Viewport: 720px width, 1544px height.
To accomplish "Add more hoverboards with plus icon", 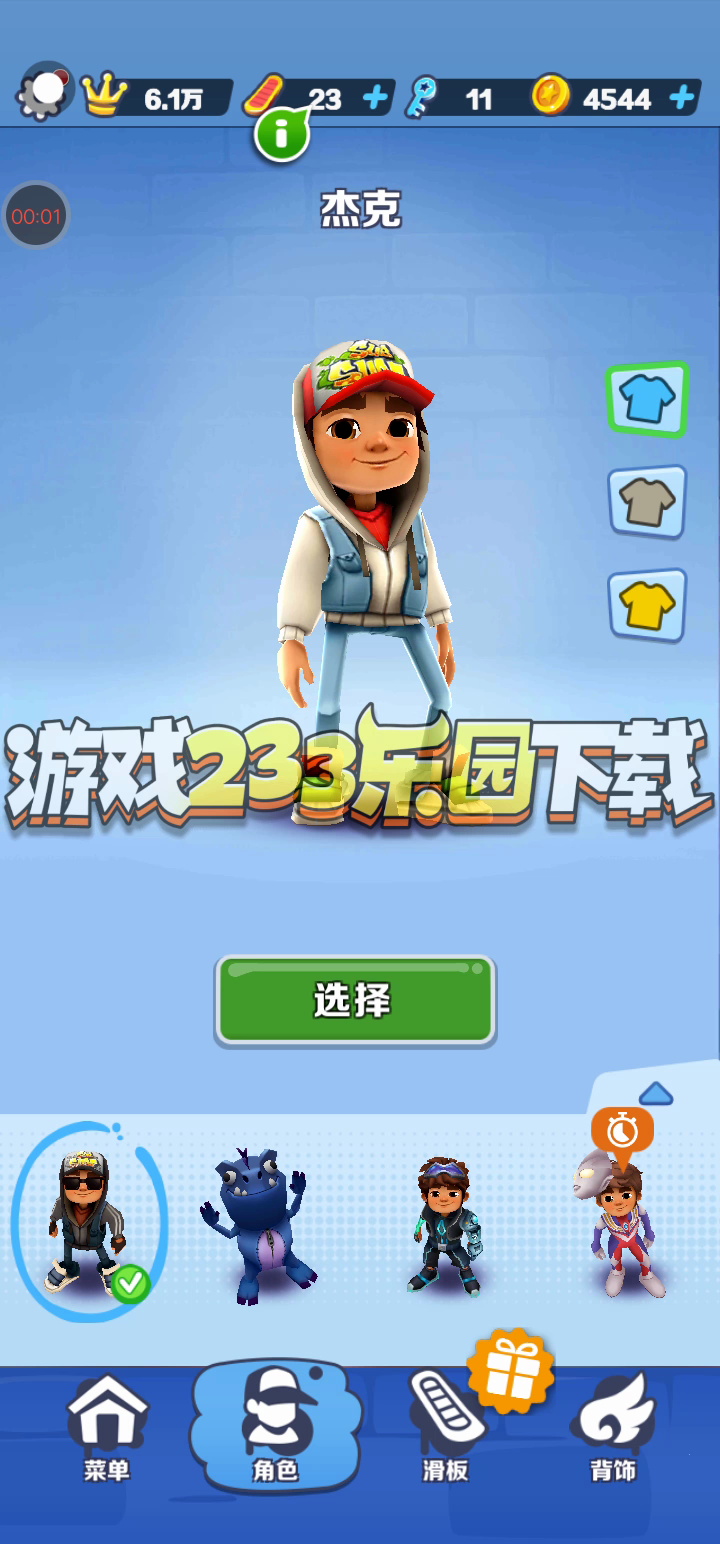I will click(375, 98).
